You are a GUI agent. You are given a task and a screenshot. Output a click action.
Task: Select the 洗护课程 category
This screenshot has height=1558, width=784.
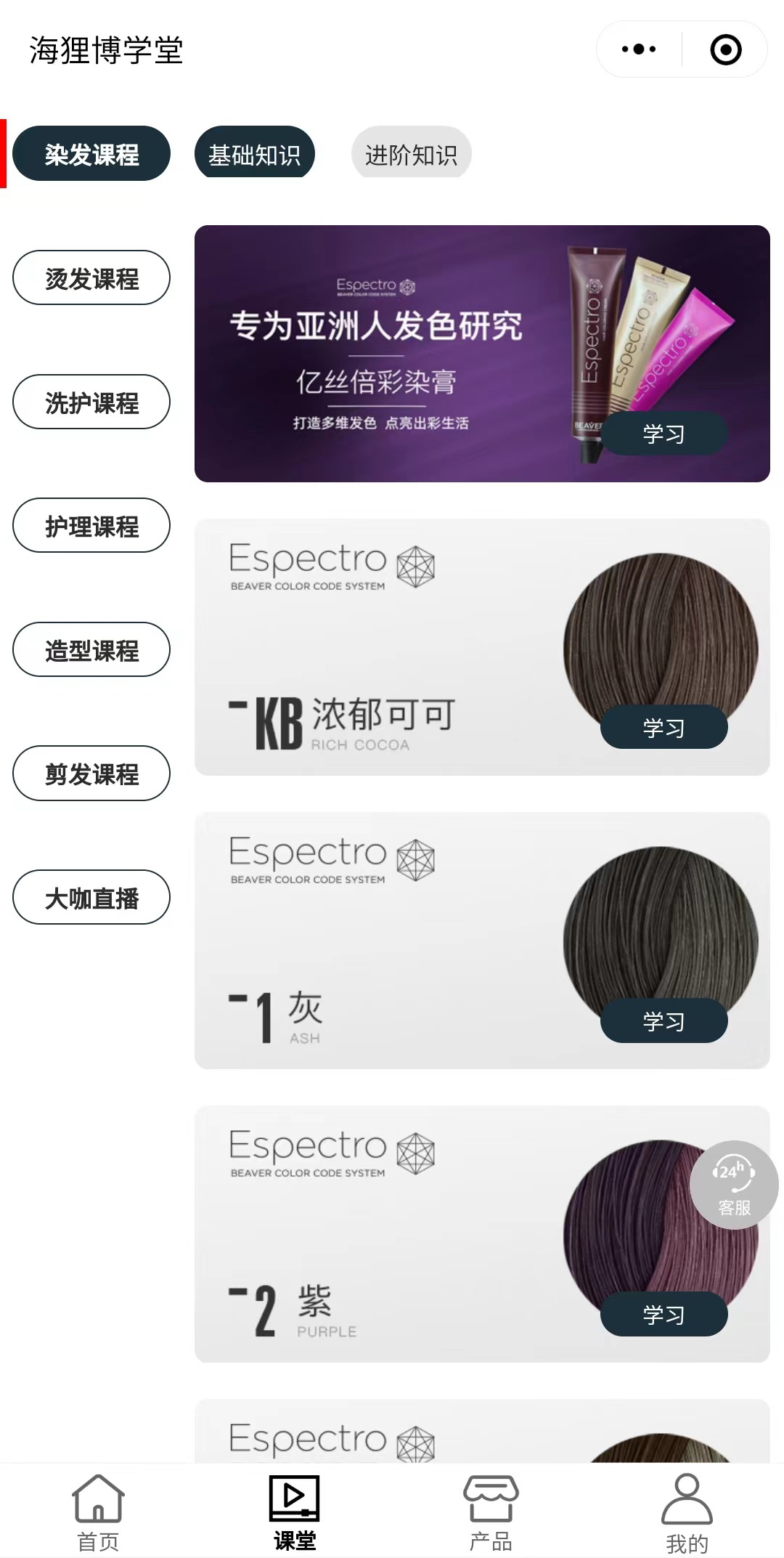(91, 402)
